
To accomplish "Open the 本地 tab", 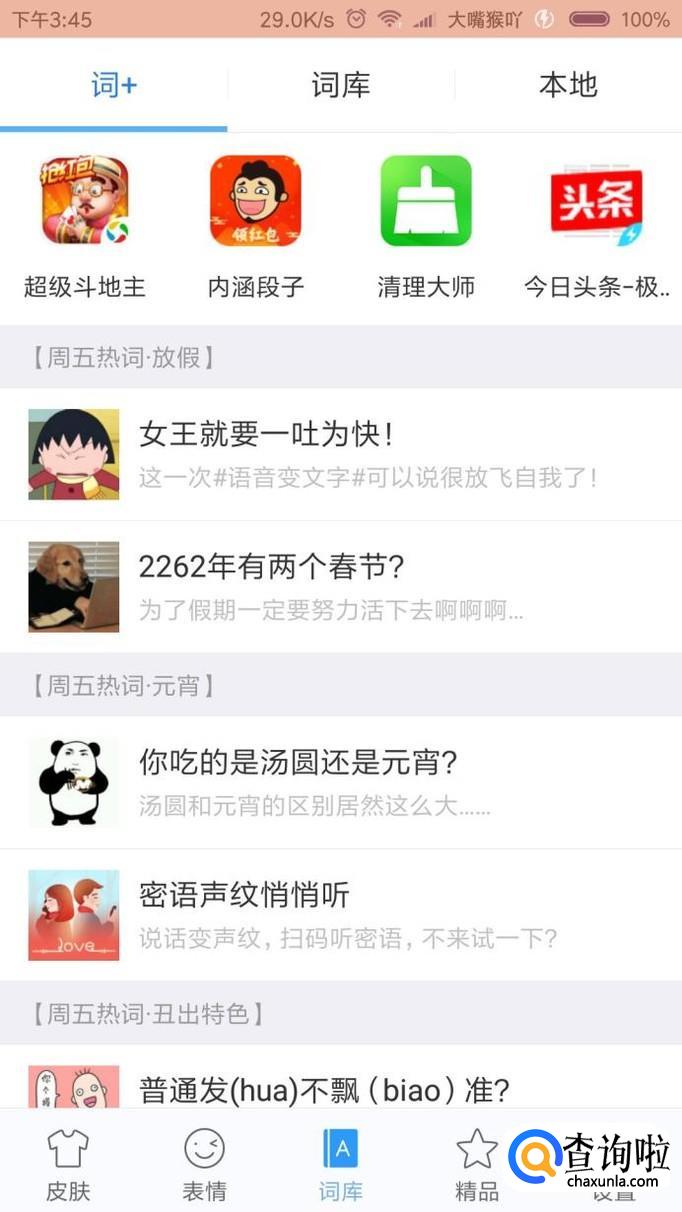I will click(x=568, y=86).
